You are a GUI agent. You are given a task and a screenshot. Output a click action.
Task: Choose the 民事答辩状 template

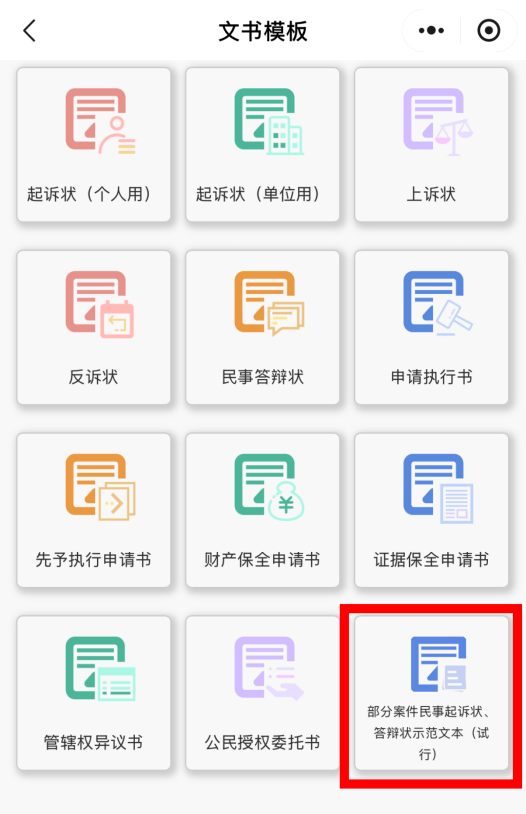[x=262, y=328]
